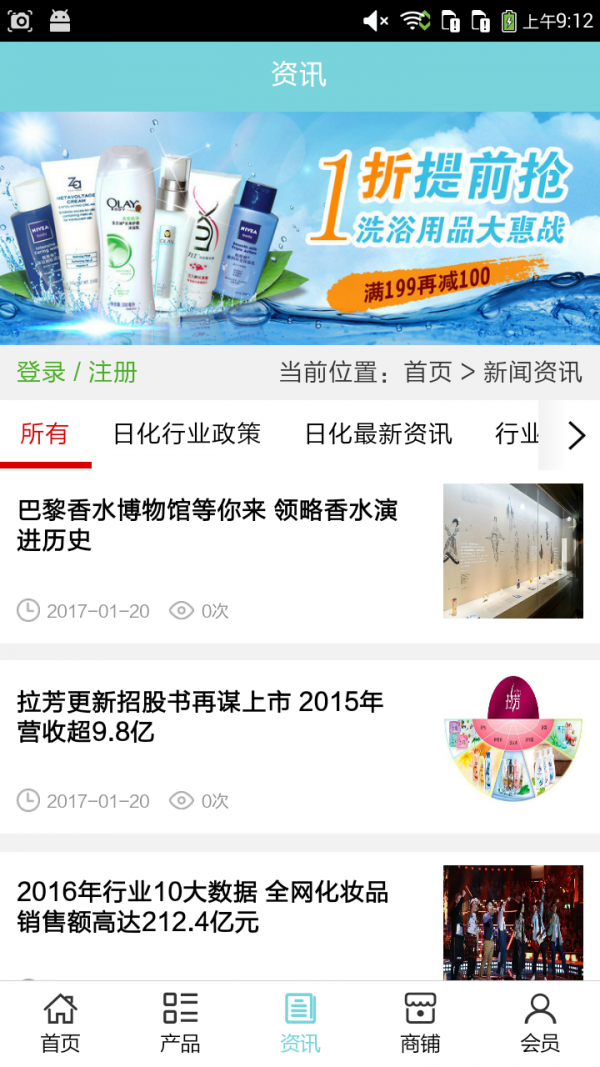Image resolution: width=600 pixels, height=1067 pixels.
Task: Switch to the 产品 bottom tab
Action: (x=180, y=1023)
